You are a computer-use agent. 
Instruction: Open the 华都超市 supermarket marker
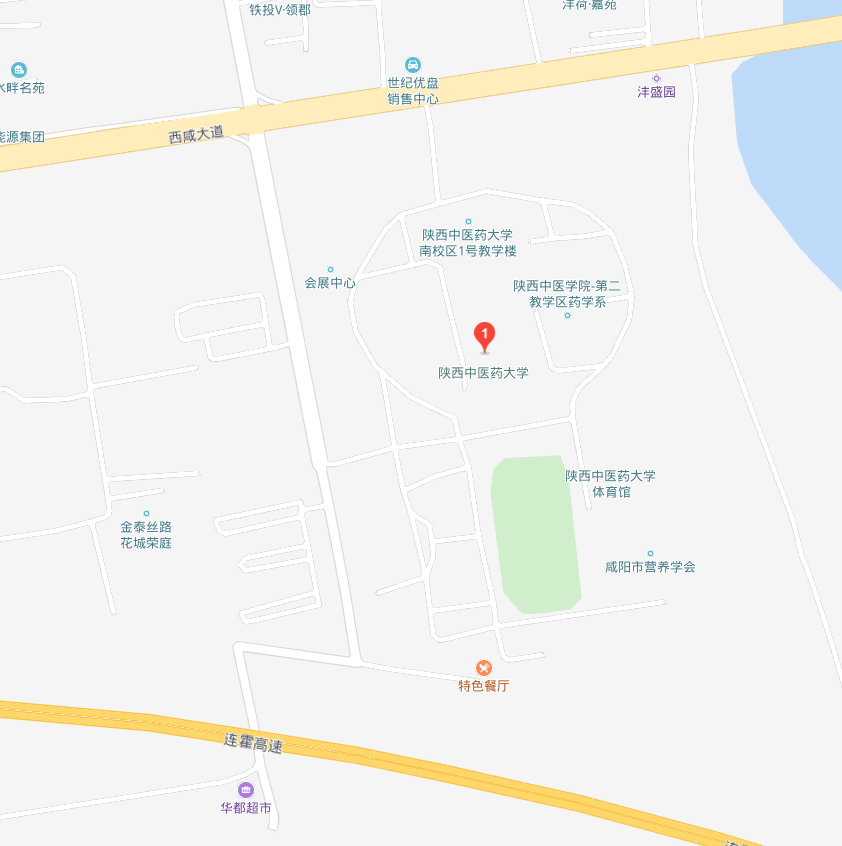[x=246, y=790]
